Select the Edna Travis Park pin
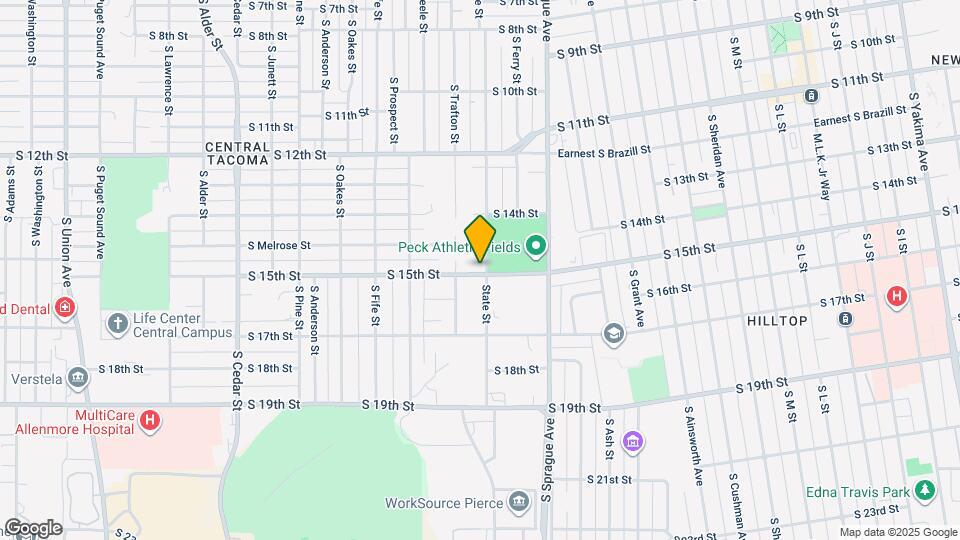Screen dimensions: 960x540 point(924,490)
